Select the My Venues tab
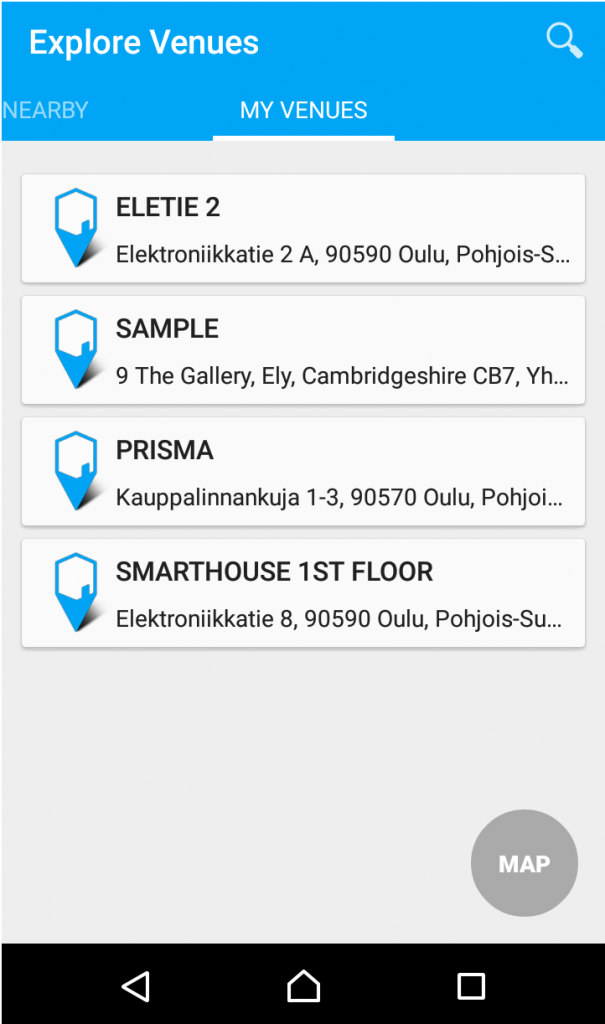Viewport: 605px width, 1024px height. coord(303,110)
